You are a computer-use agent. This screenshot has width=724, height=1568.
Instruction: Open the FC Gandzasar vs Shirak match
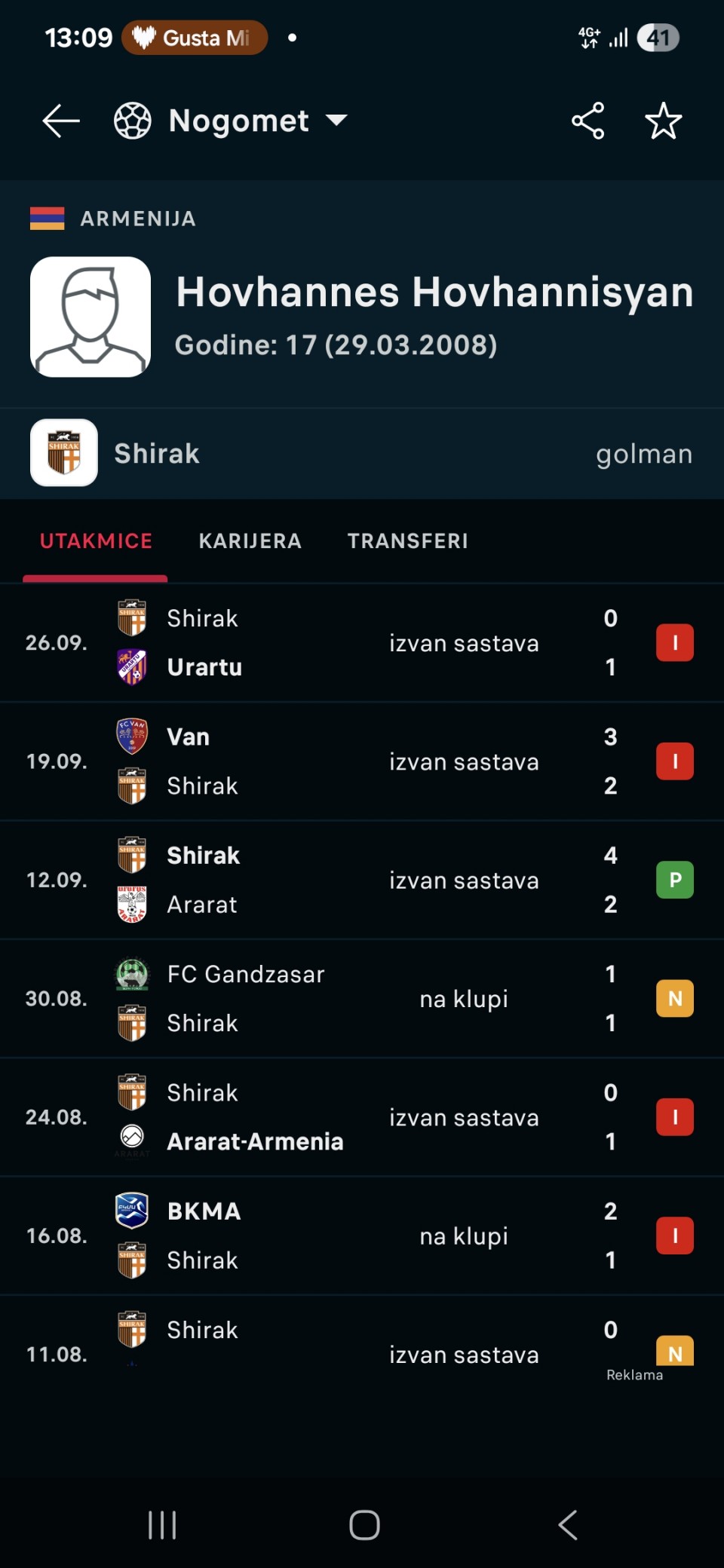pos(362,998)
